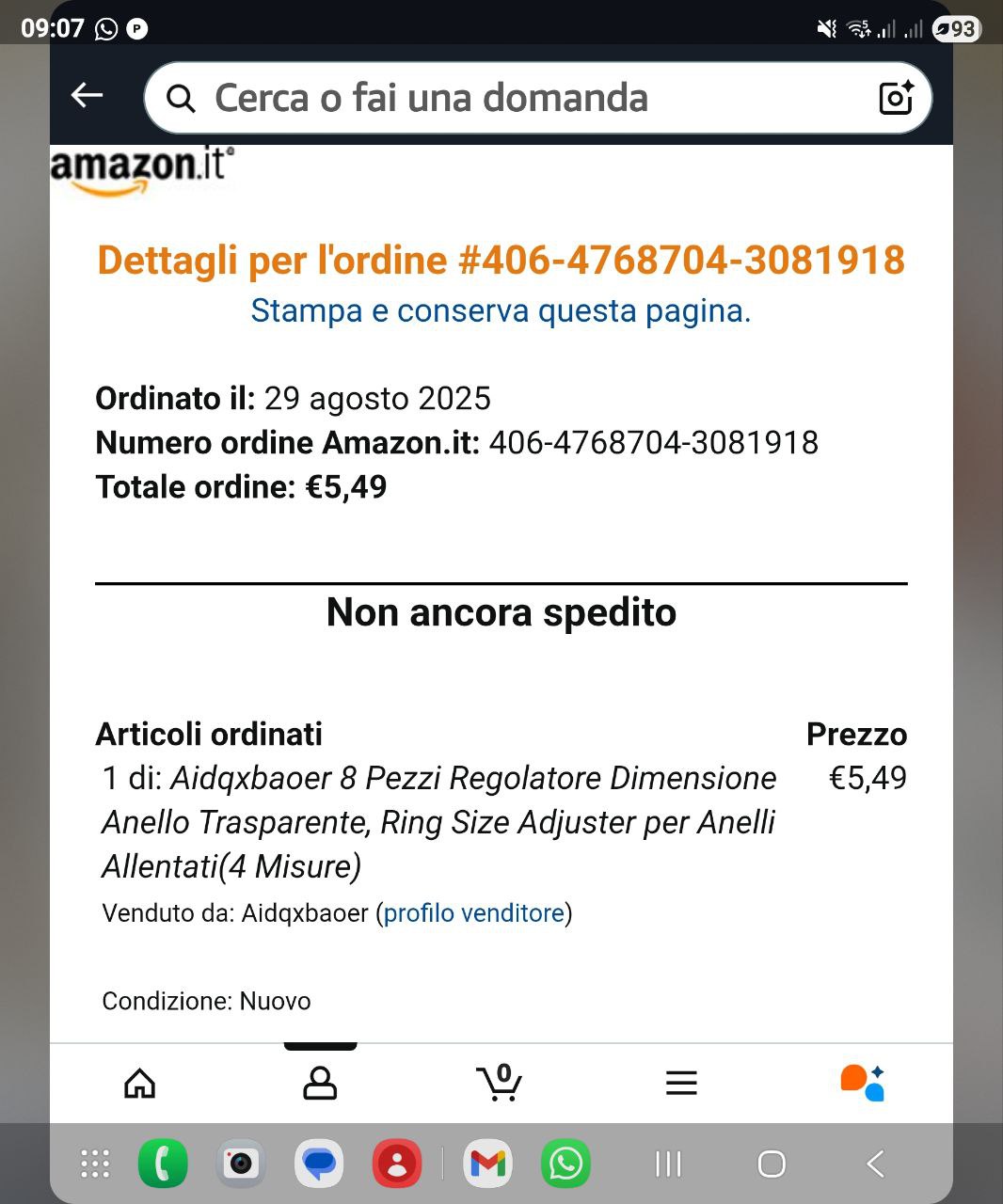This screenshot has height=1204, width=1003.
Task: Tap the system home button
Action: coord(772,1164)
